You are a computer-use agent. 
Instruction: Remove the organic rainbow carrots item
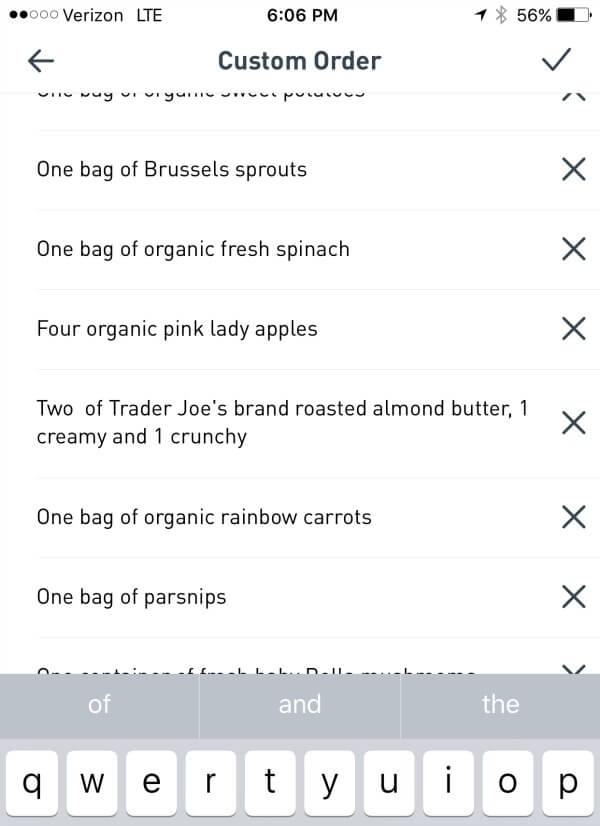[573, 517]
